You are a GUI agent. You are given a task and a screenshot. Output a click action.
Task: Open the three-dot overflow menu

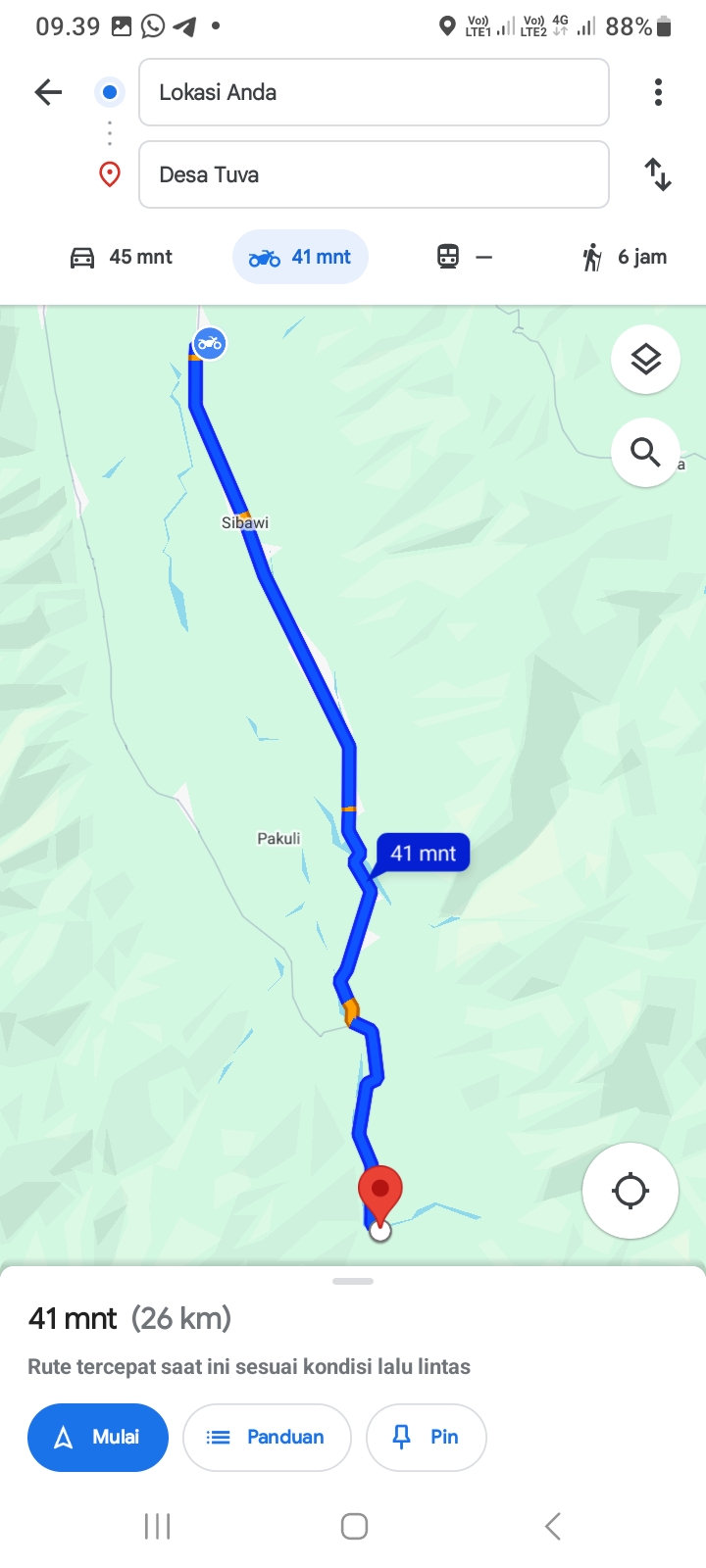click(x=658, y=92)
